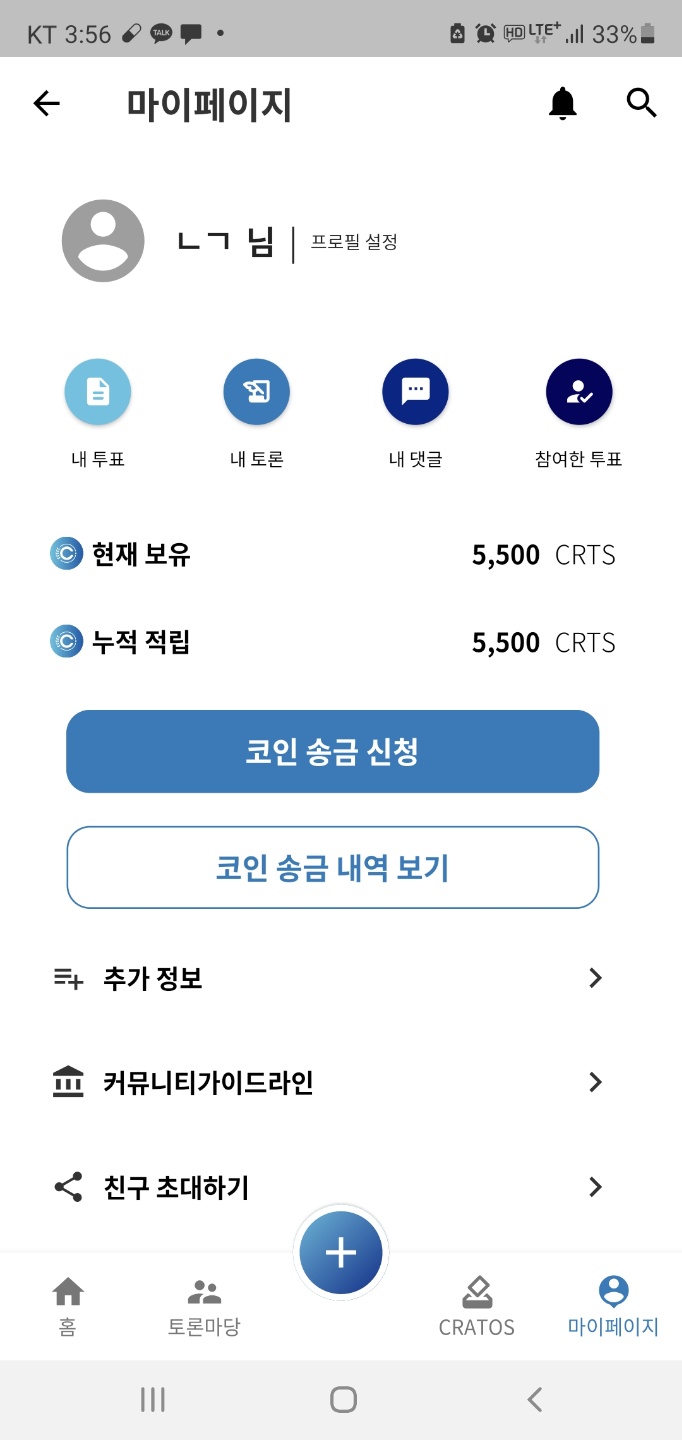Viewport: 682px width, 1440px height.
Task: Select the 마이페이지 tab
Action: tap(613, 1306)
